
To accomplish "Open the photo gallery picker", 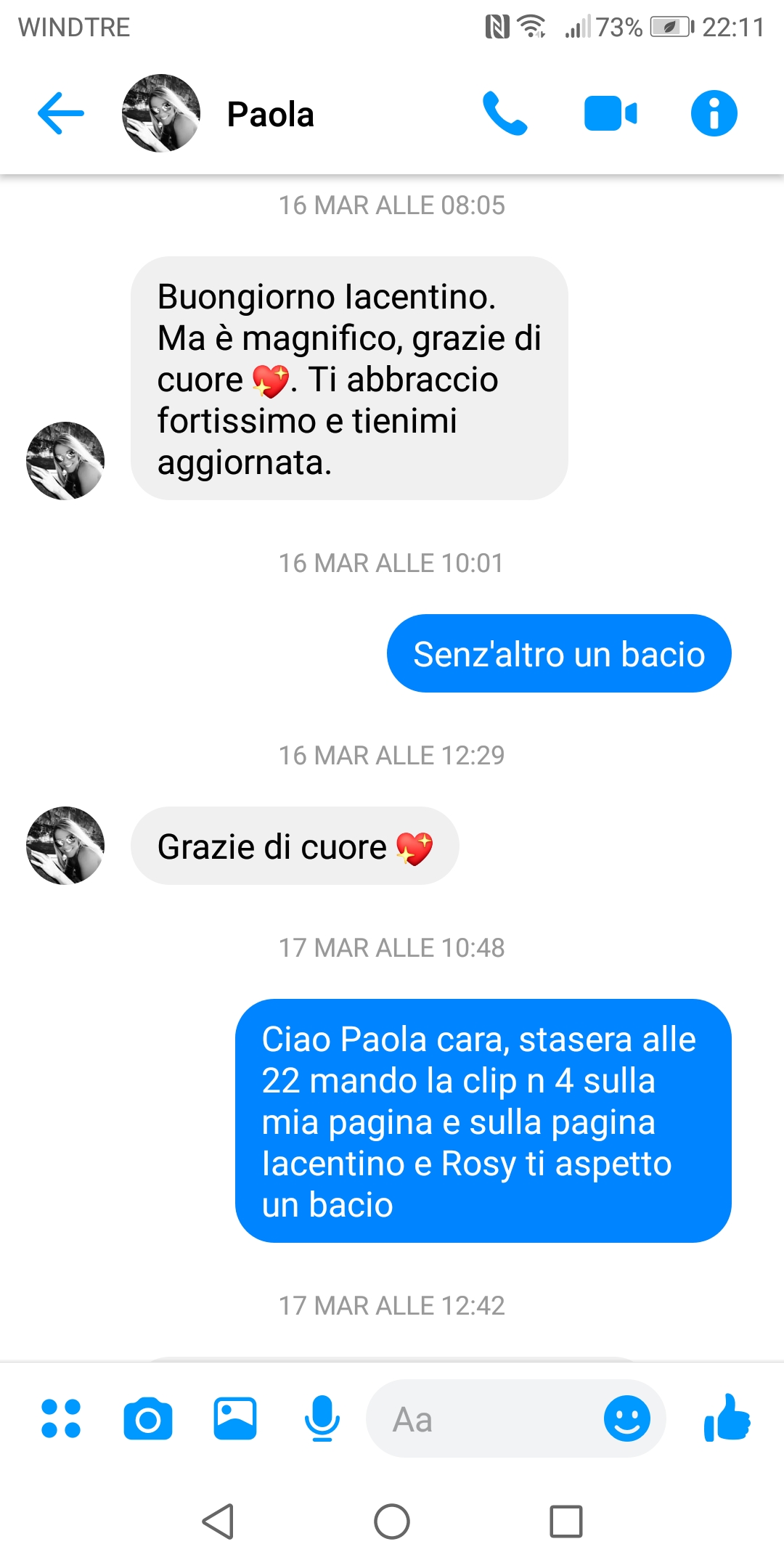I will [x=235, y=1418].
